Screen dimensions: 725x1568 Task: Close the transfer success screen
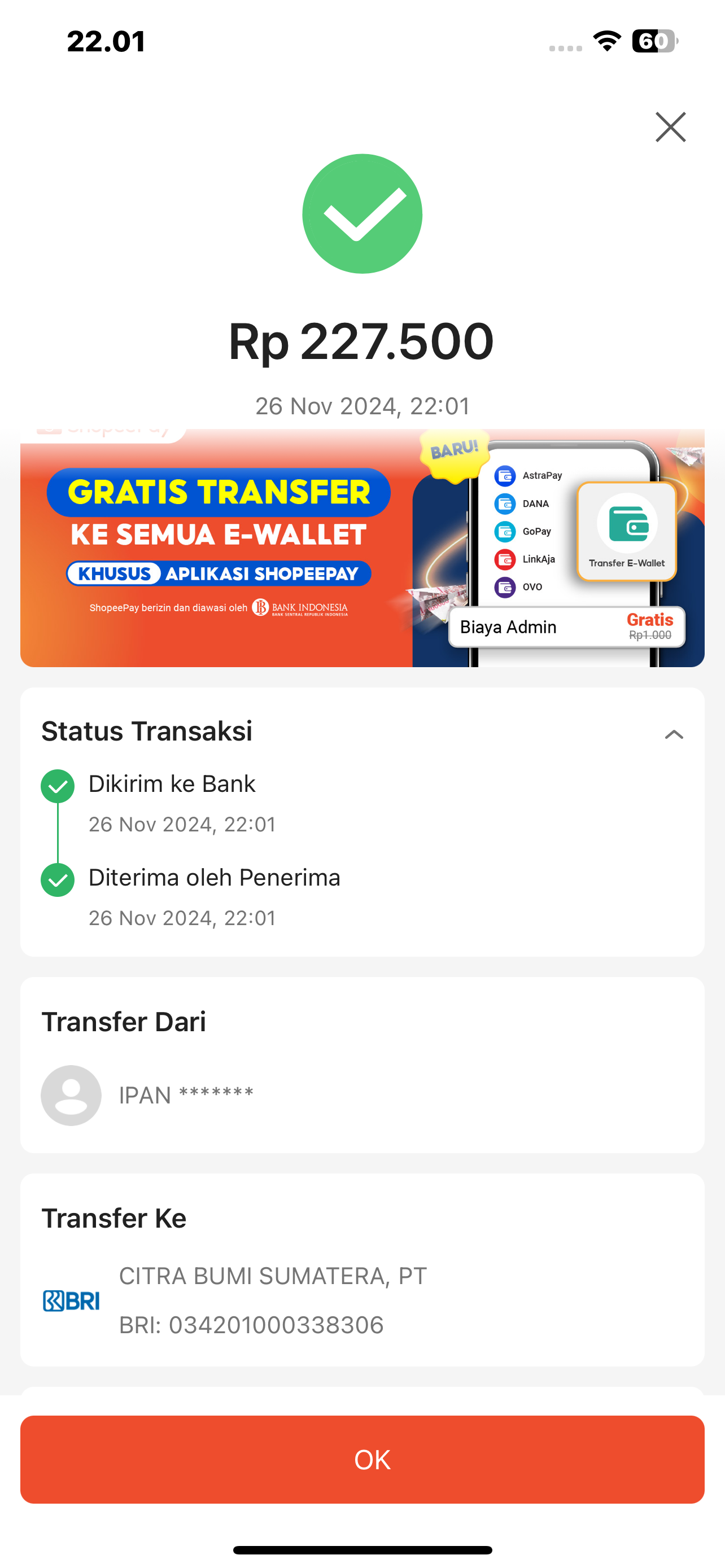(x=670, y=126)
